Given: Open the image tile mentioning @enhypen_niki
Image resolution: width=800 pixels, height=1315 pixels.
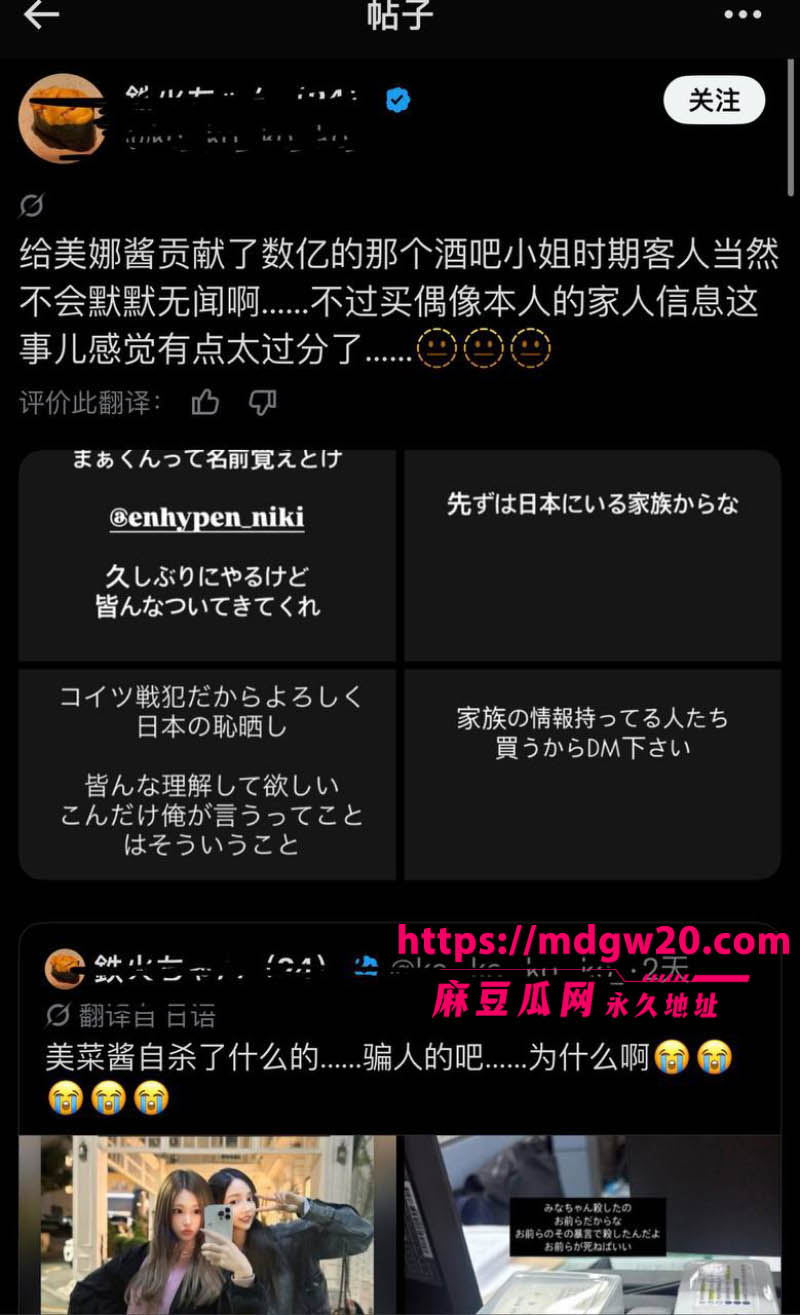Looking at the screenshot, I should 207,556.
